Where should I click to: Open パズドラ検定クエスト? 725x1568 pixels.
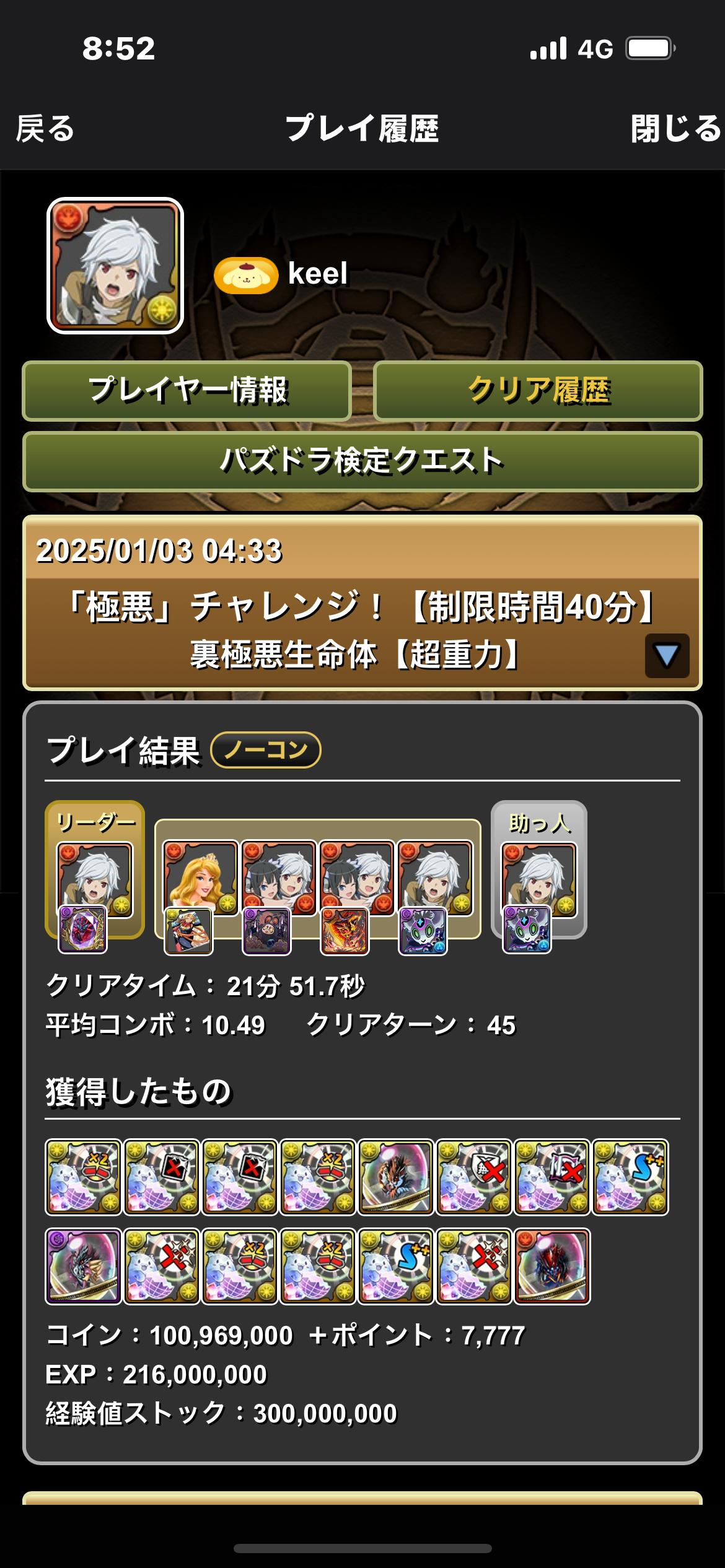pos(362,461)
